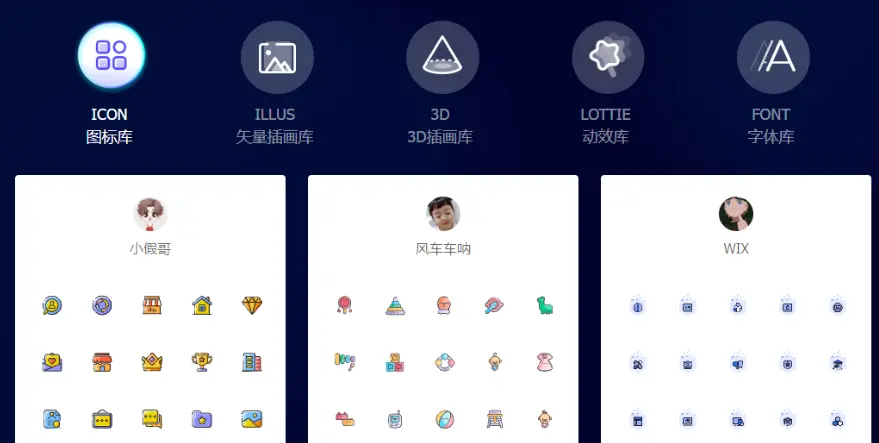
Task: Switch to the ILLUS 矢量插画库 tab
Action: pyautogui.click(x=277, y=57)
